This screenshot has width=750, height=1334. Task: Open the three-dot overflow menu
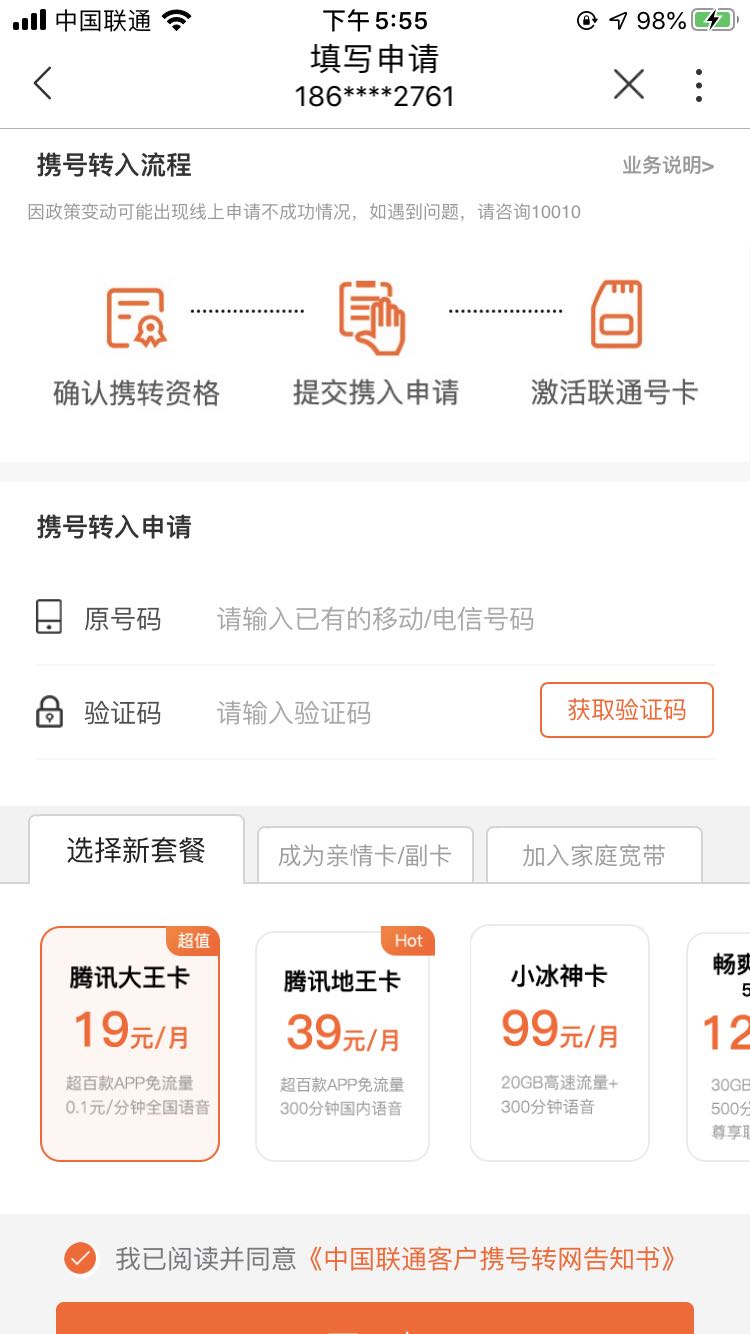[699, 85]
